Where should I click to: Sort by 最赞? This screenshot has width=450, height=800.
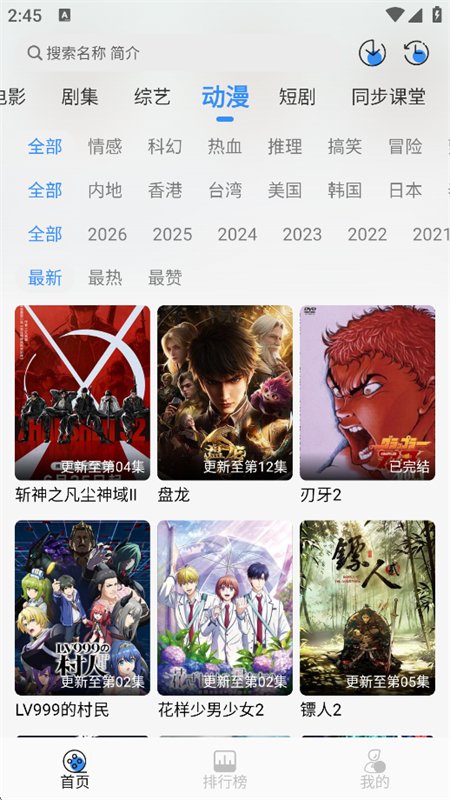point(165,278)
